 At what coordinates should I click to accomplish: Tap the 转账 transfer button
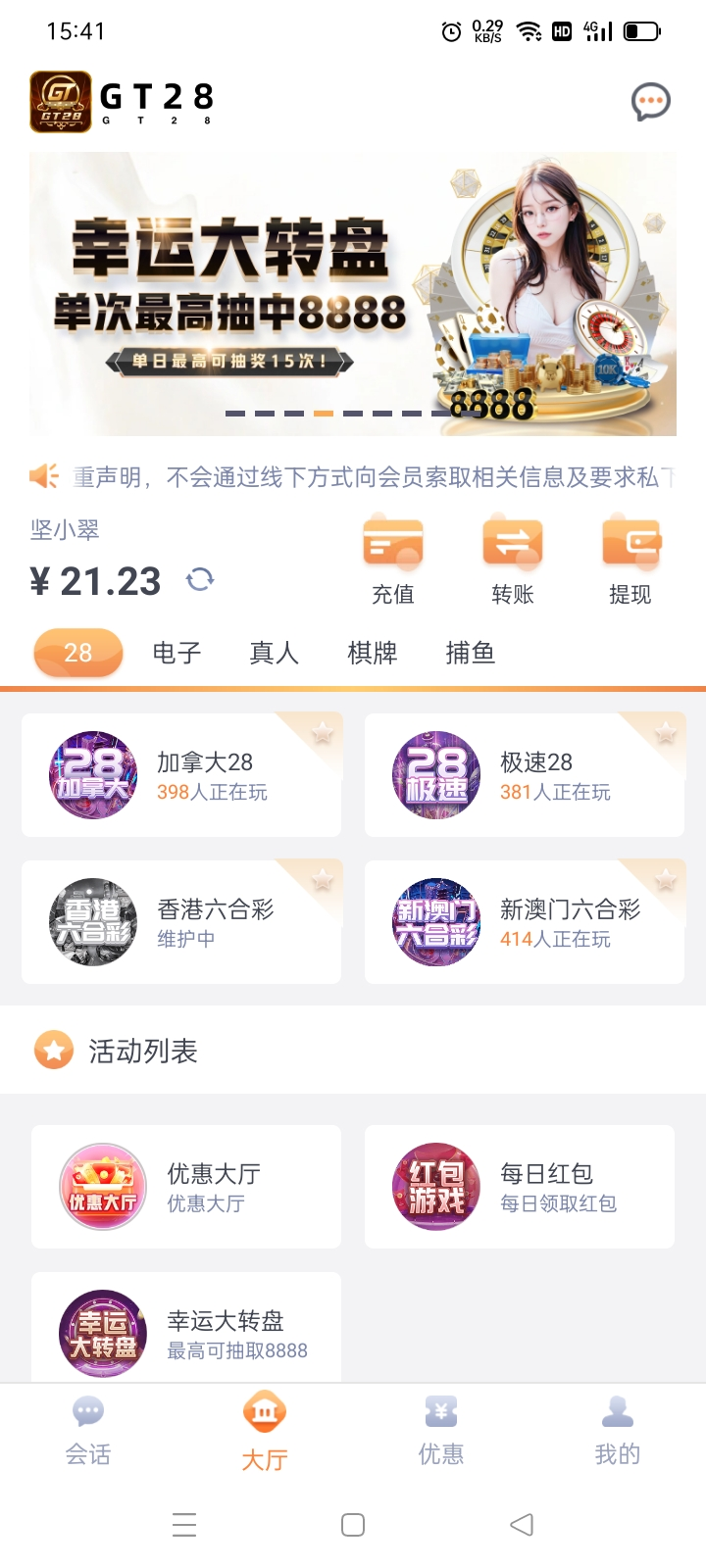[512, 562]
